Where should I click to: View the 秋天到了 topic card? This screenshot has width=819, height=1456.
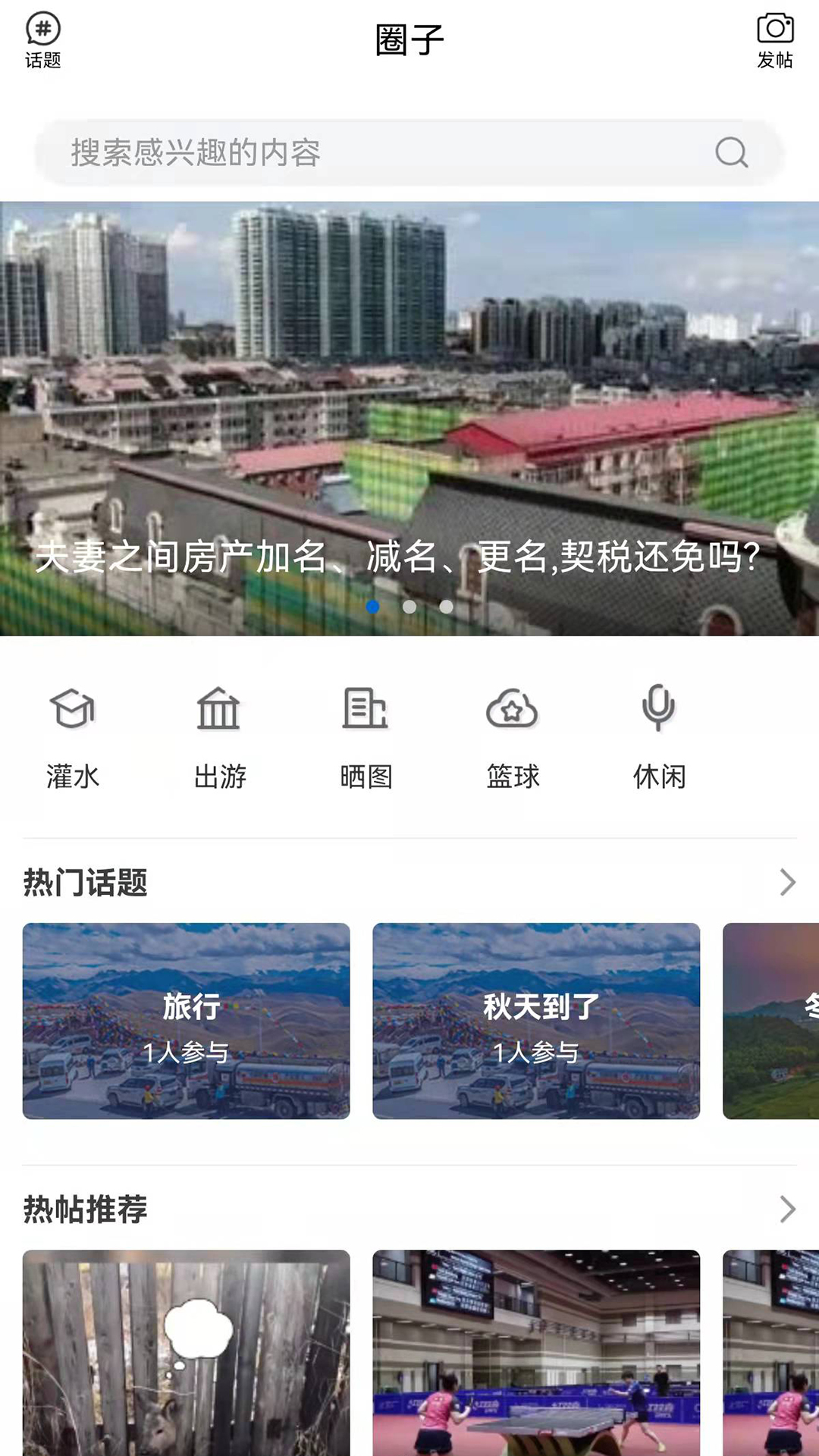tap(536, 1021)
